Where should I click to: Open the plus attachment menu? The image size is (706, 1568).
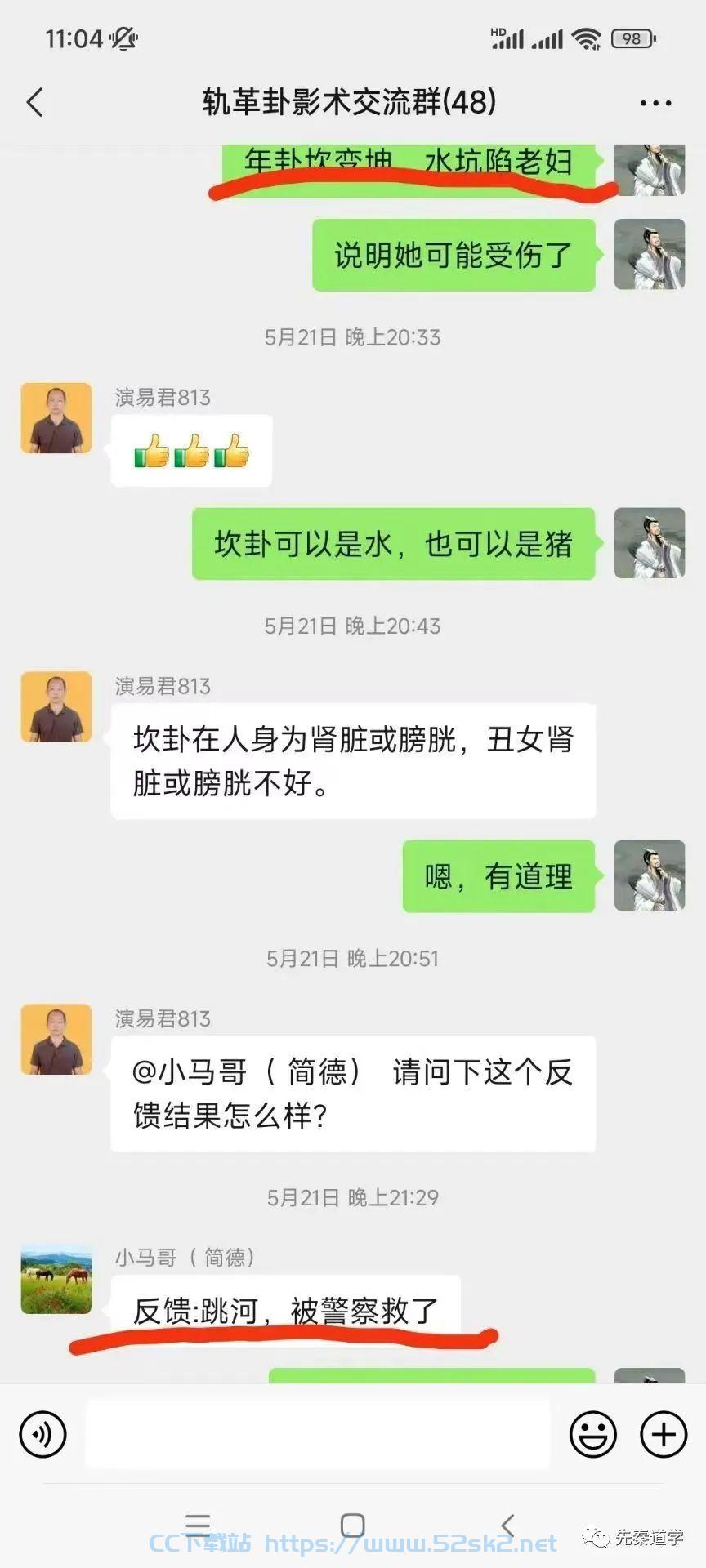pos(664,1434)
